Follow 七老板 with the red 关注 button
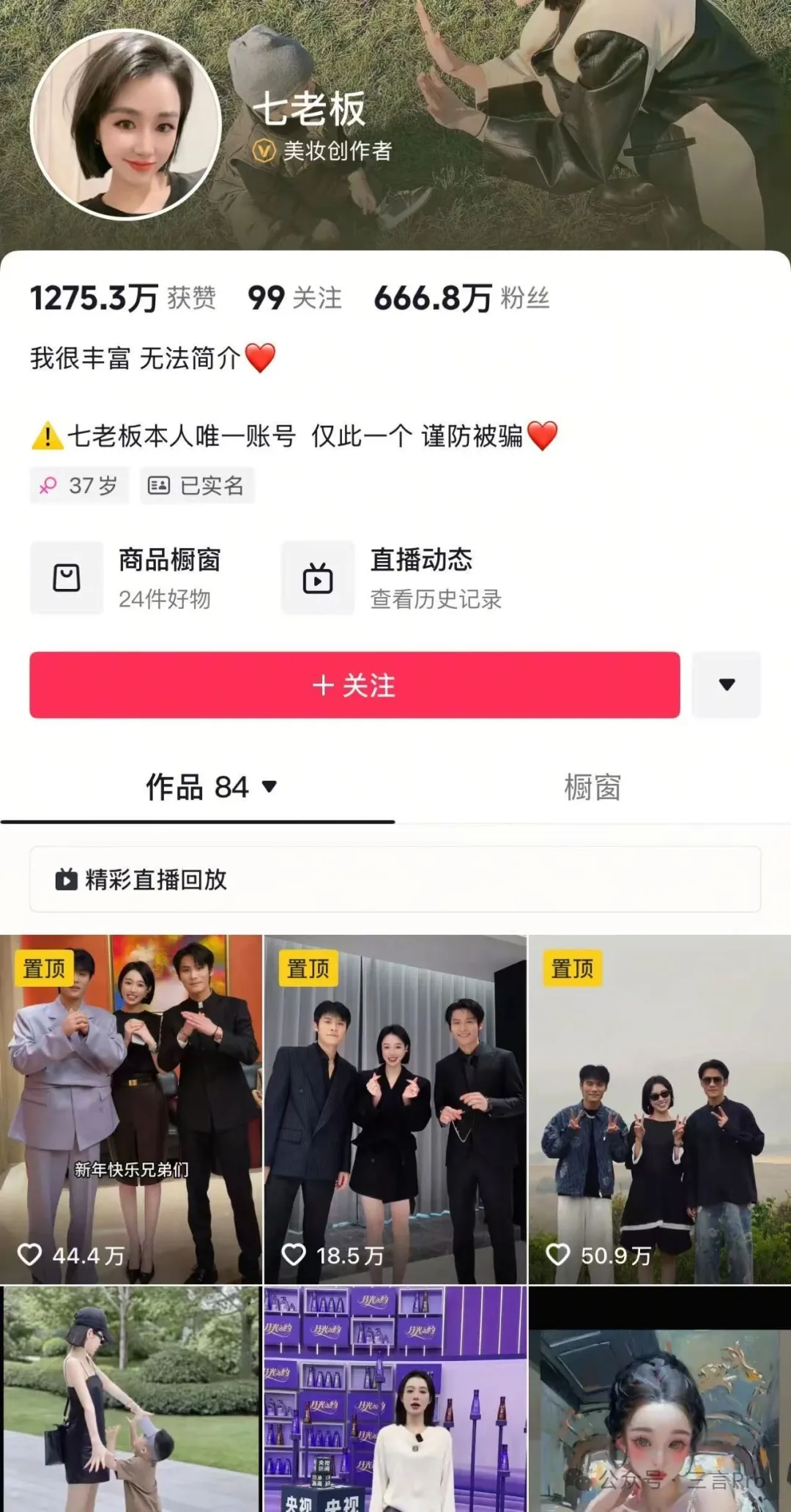This screenshot has width=791, height=1512. pos(354,685)
